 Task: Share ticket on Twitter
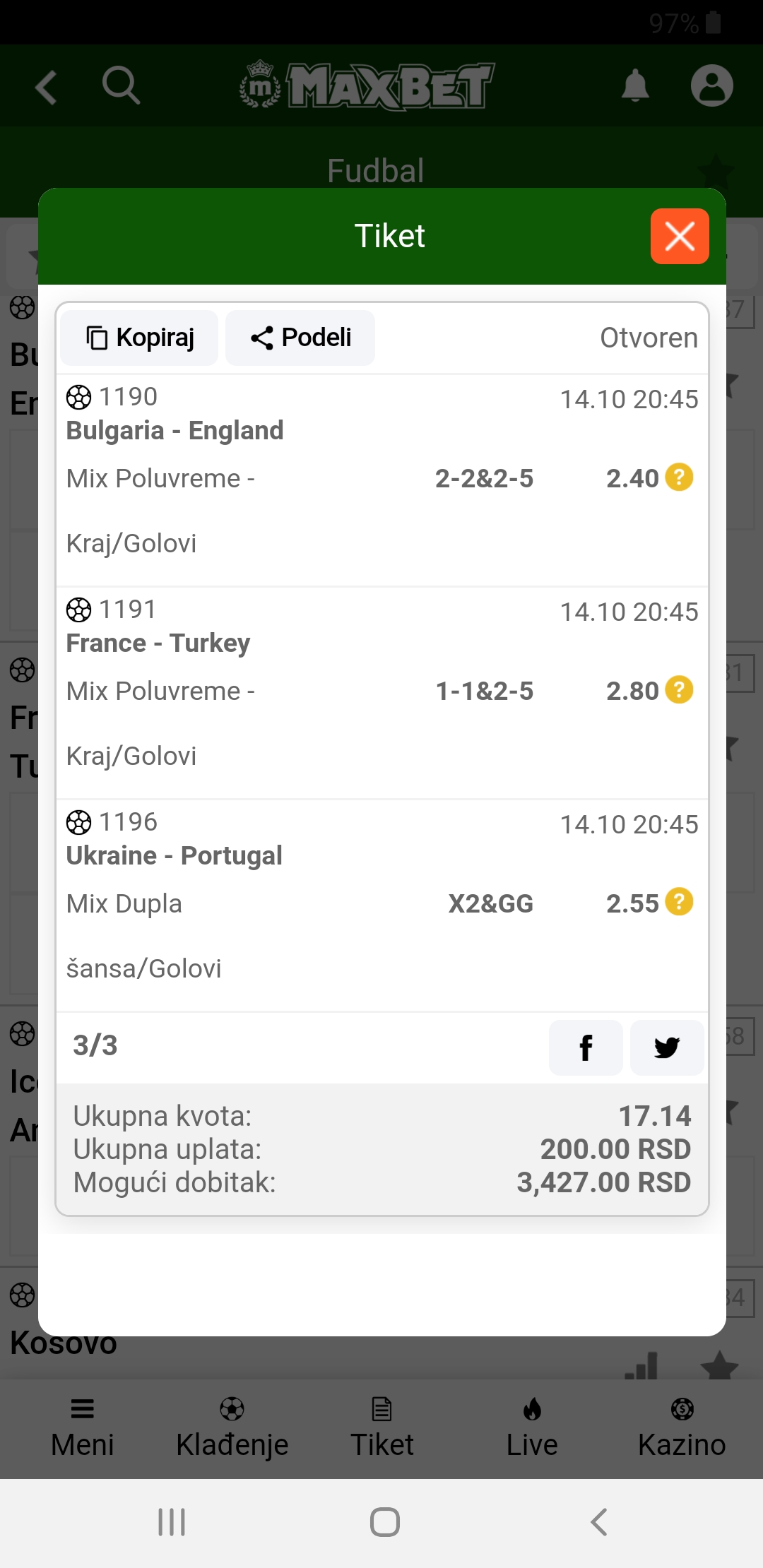coord(667,1047)
